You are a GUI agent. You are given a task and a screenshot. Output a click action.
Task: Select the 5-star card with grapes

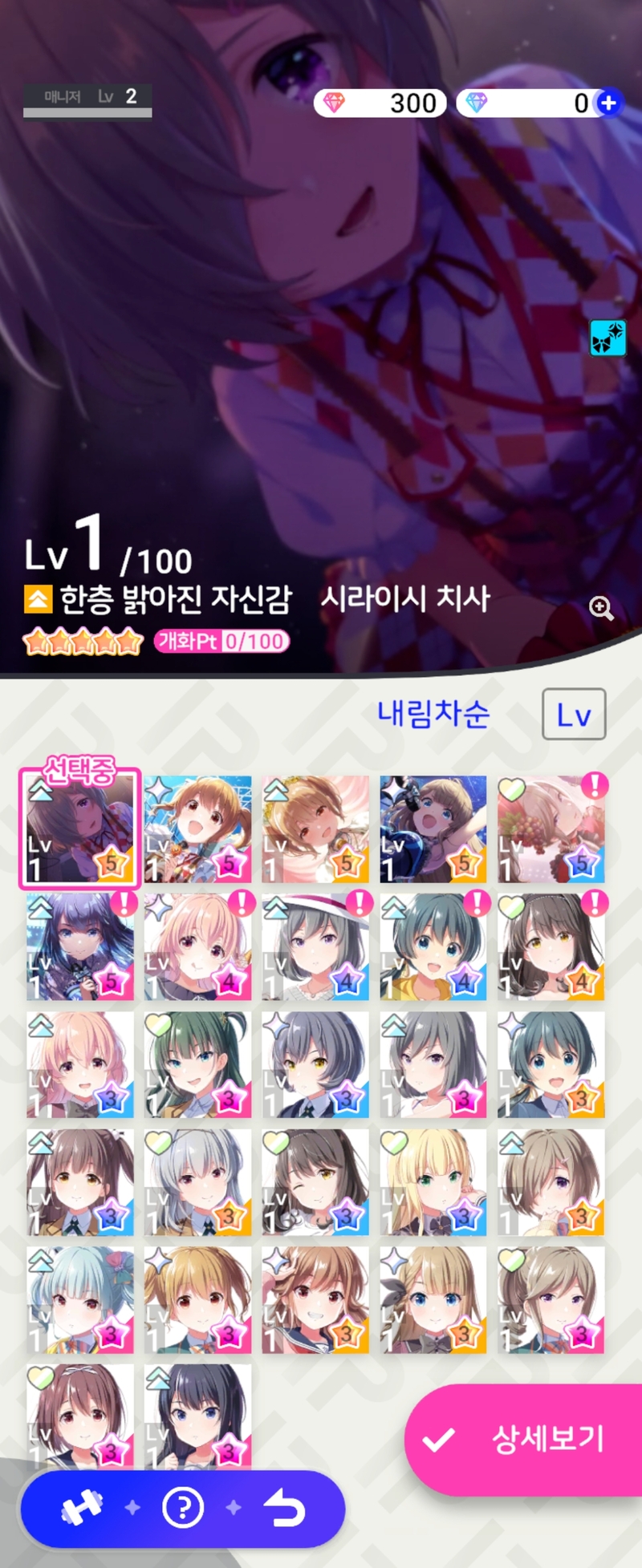551,829
